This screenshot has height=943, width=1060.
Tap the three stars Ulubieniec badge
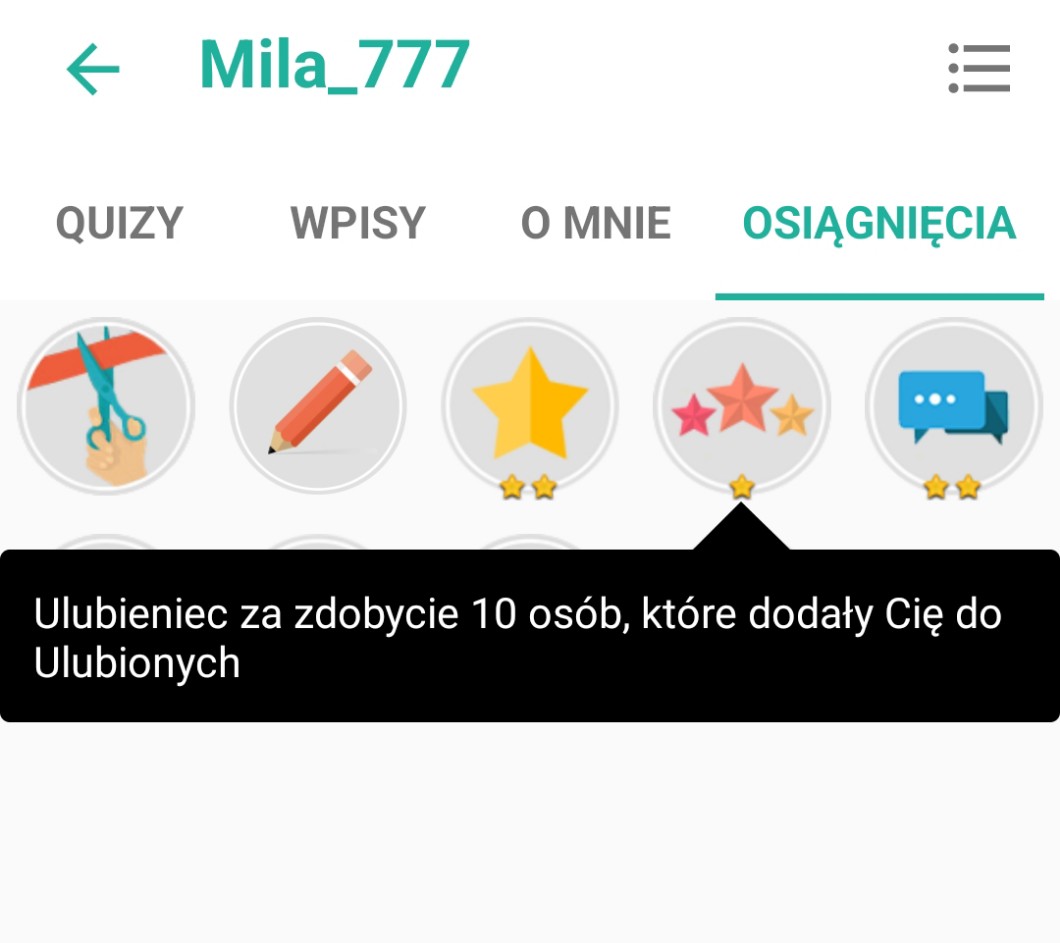pos(742,406)
